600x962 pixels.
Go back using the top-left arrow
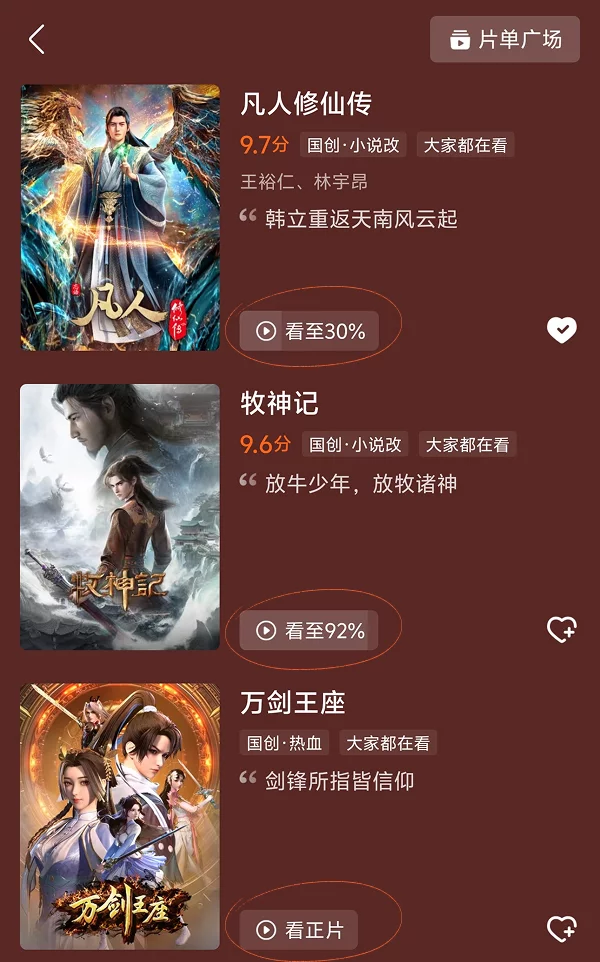pyautogui.click(x=37, y=40)
